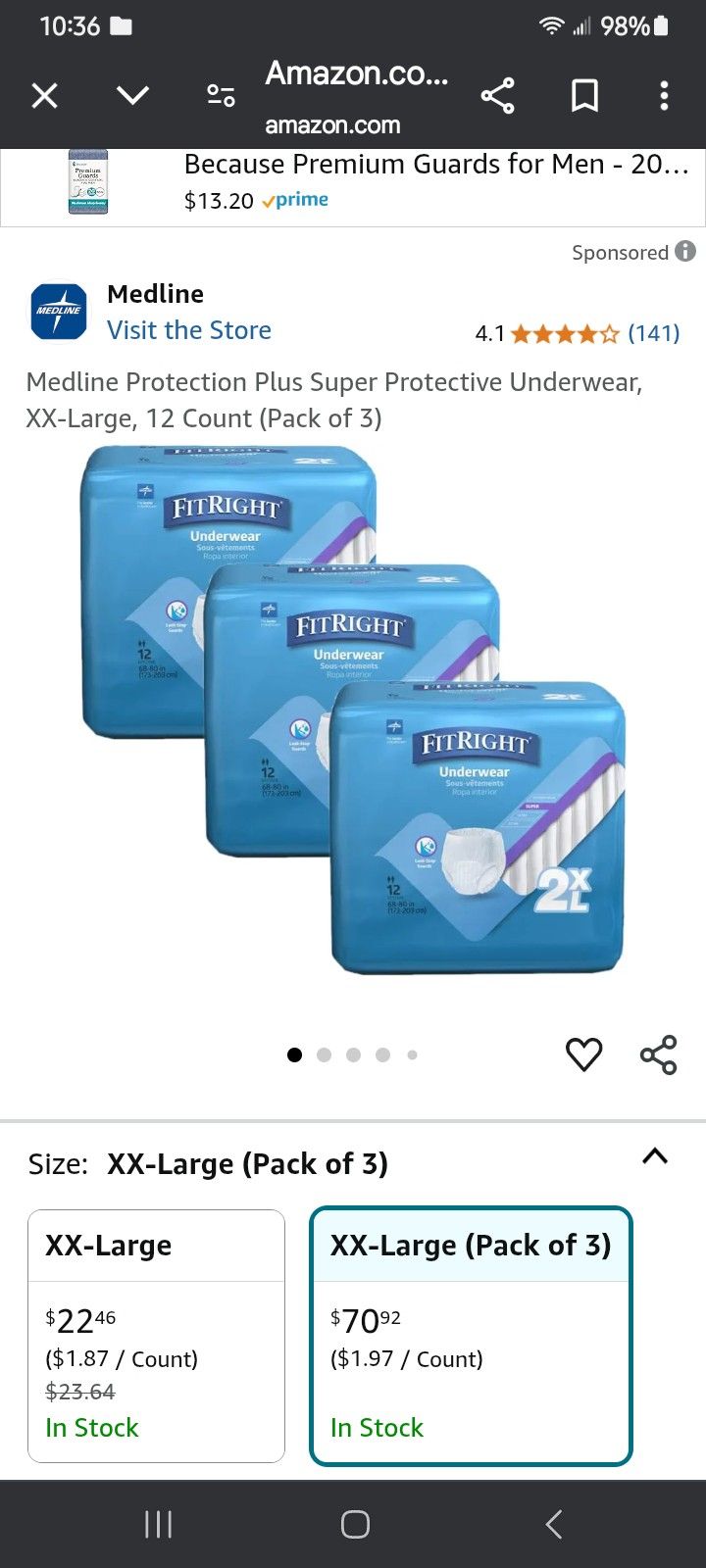Add product to wish list heart
706x1568 pixels.
click(583, 1054)
